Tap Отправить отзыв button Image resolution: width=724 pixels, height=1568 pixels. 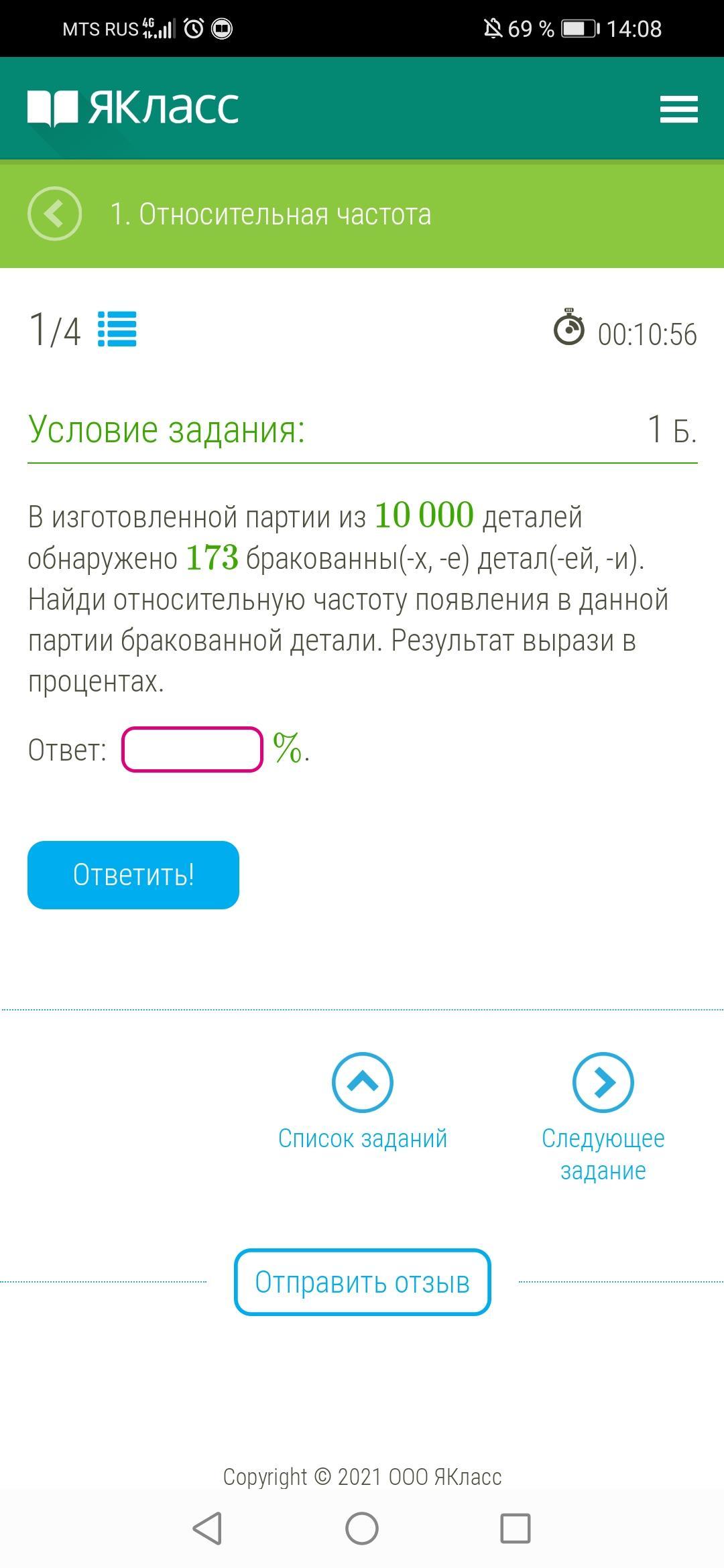(x=362, y=1282)
